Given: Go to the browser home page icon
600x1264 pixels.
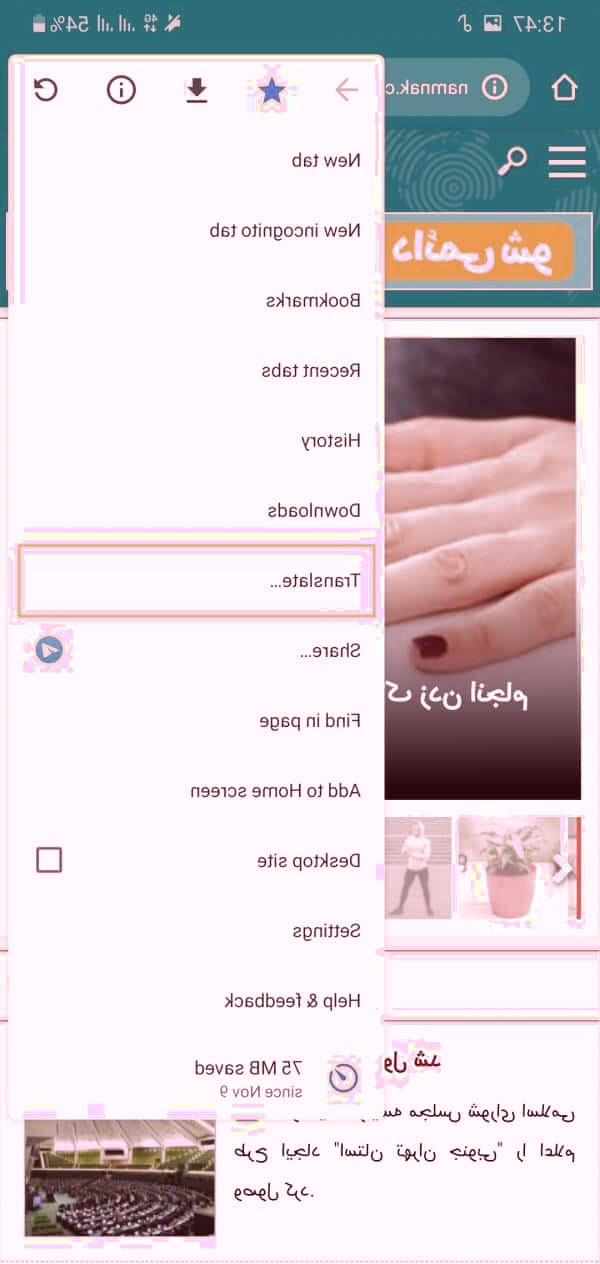Looking at the screenshot, I should tap(565, 88).
